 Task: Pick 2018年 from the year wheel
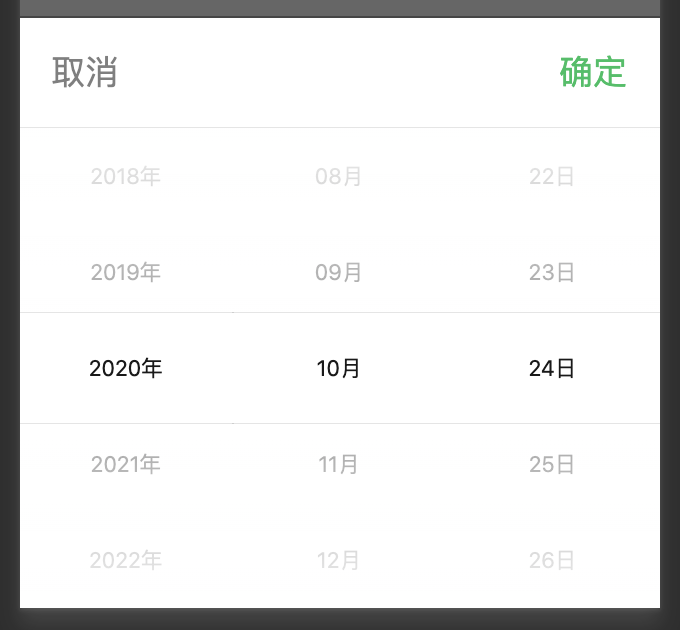pyautogui.click(x=126, y=177)
